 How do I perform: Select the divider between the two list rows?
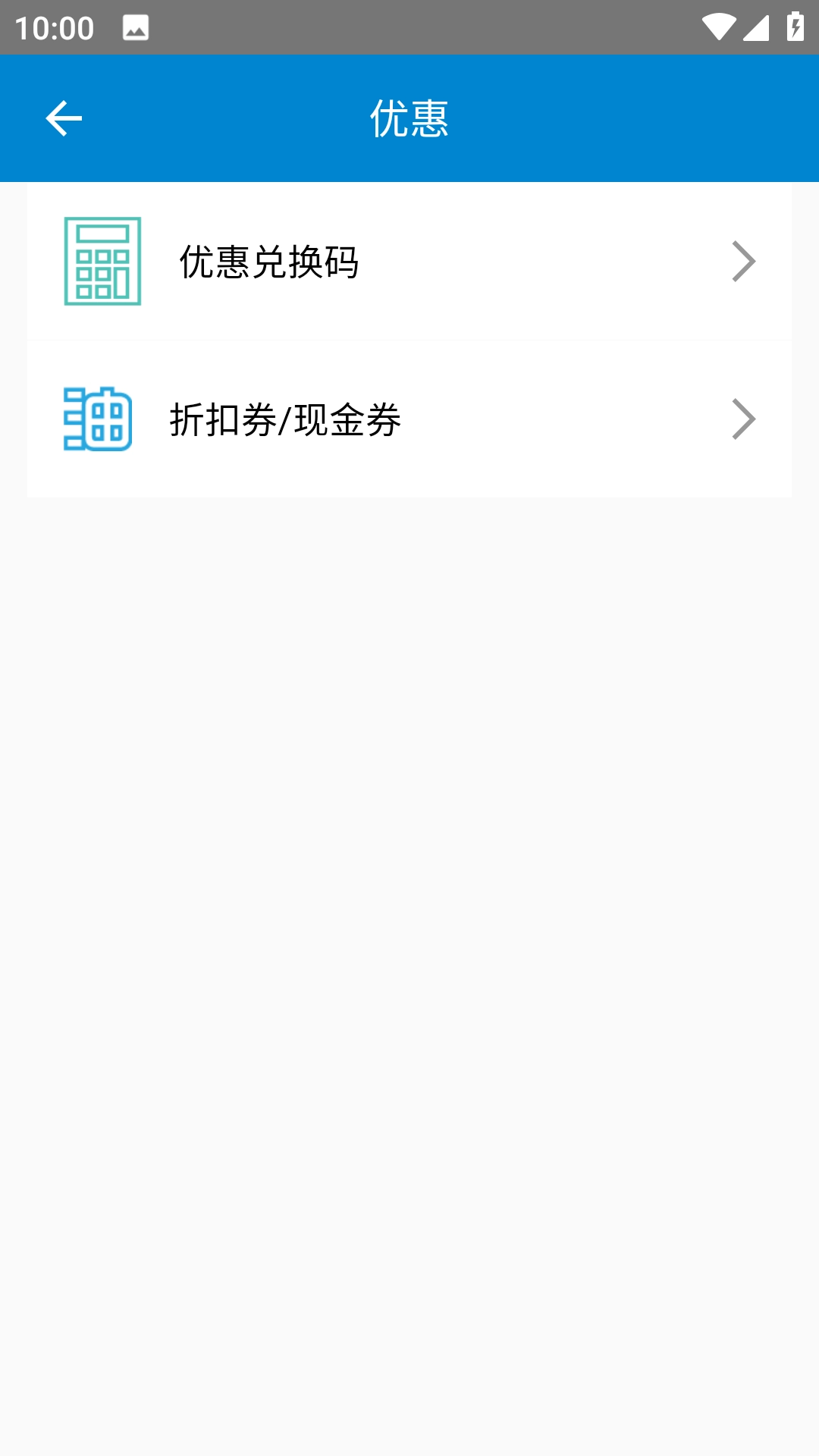pos(409,340)
